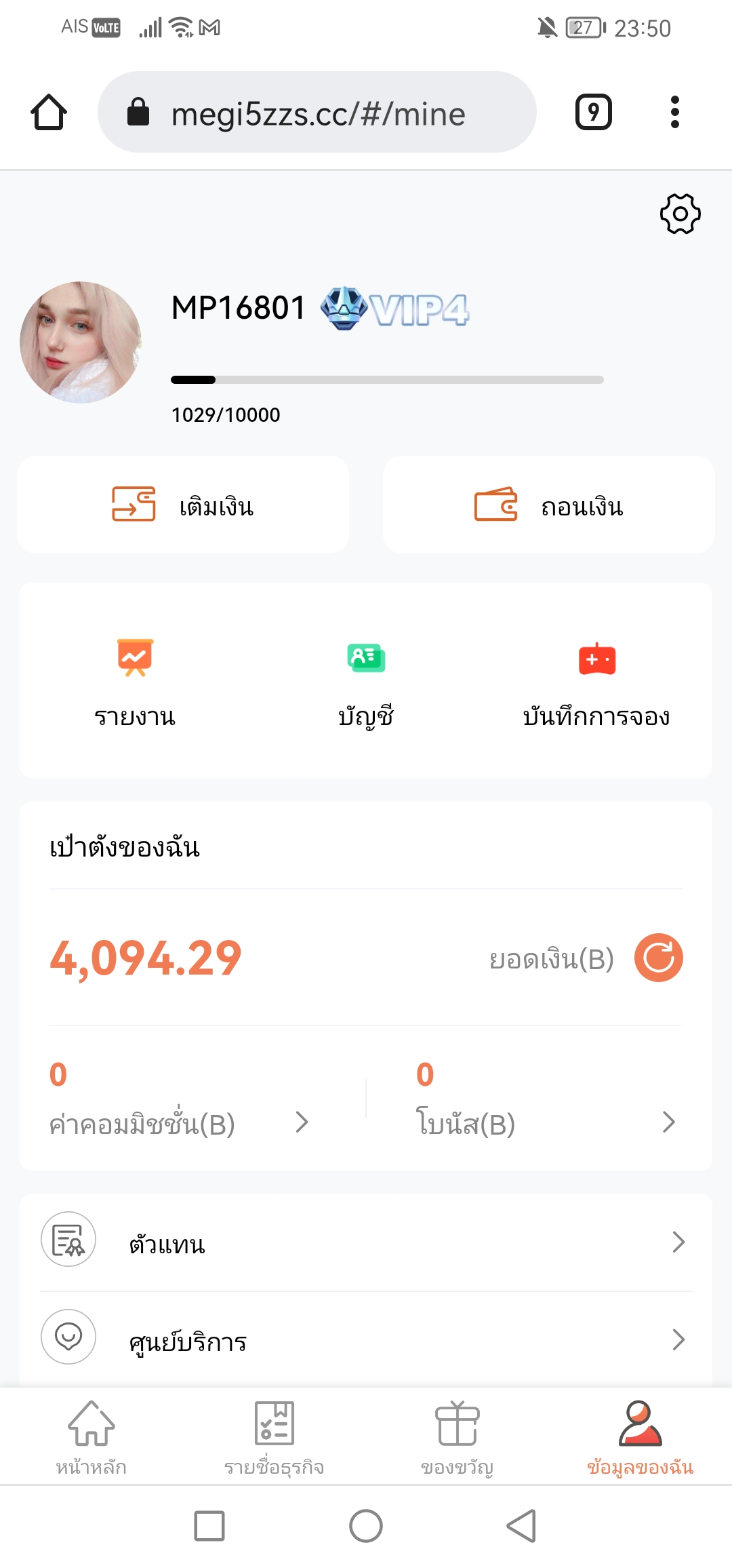Open the ตัวแทน agent row
This screenshot has height=1568, width=732.
tap(366, 1242)
